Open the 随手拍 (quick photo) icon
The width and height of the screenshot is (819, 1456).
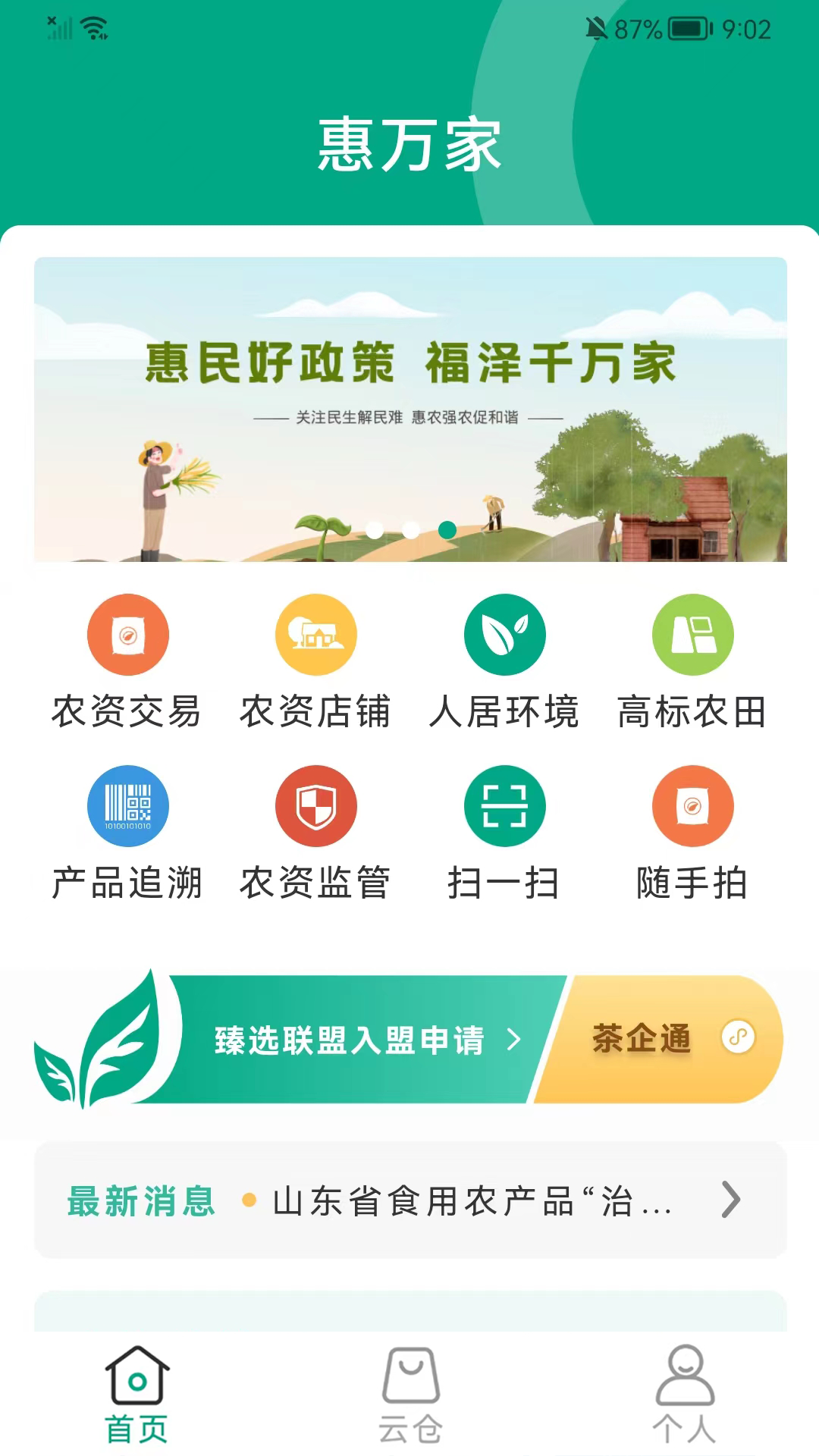click(x=692, y=806)
